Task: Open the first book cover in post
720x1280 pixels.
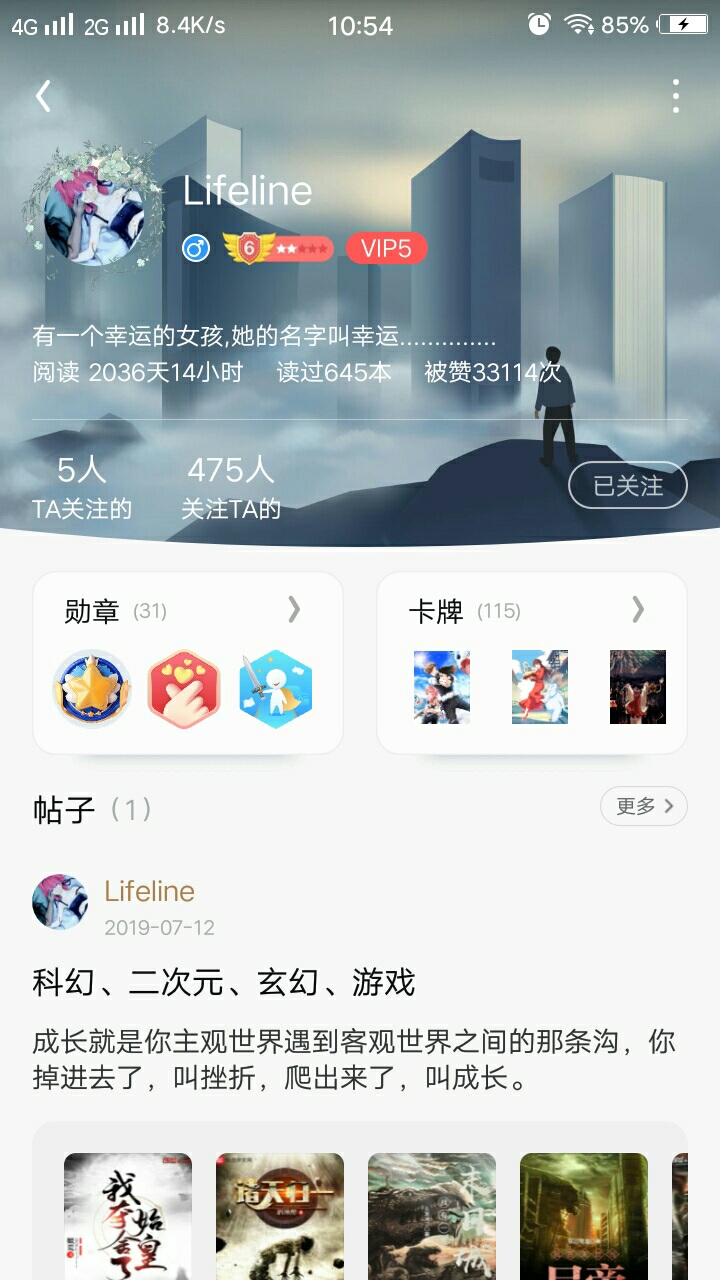Action: point(128,1215)
